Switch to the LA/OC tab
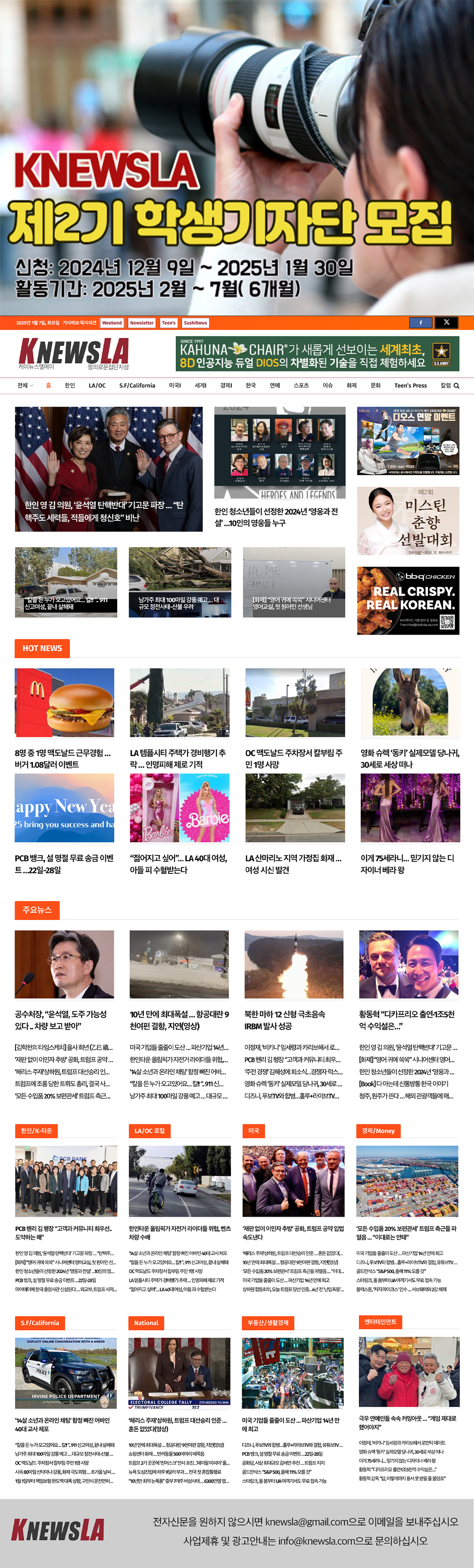Screen dimensions: 474x1568 97,385
